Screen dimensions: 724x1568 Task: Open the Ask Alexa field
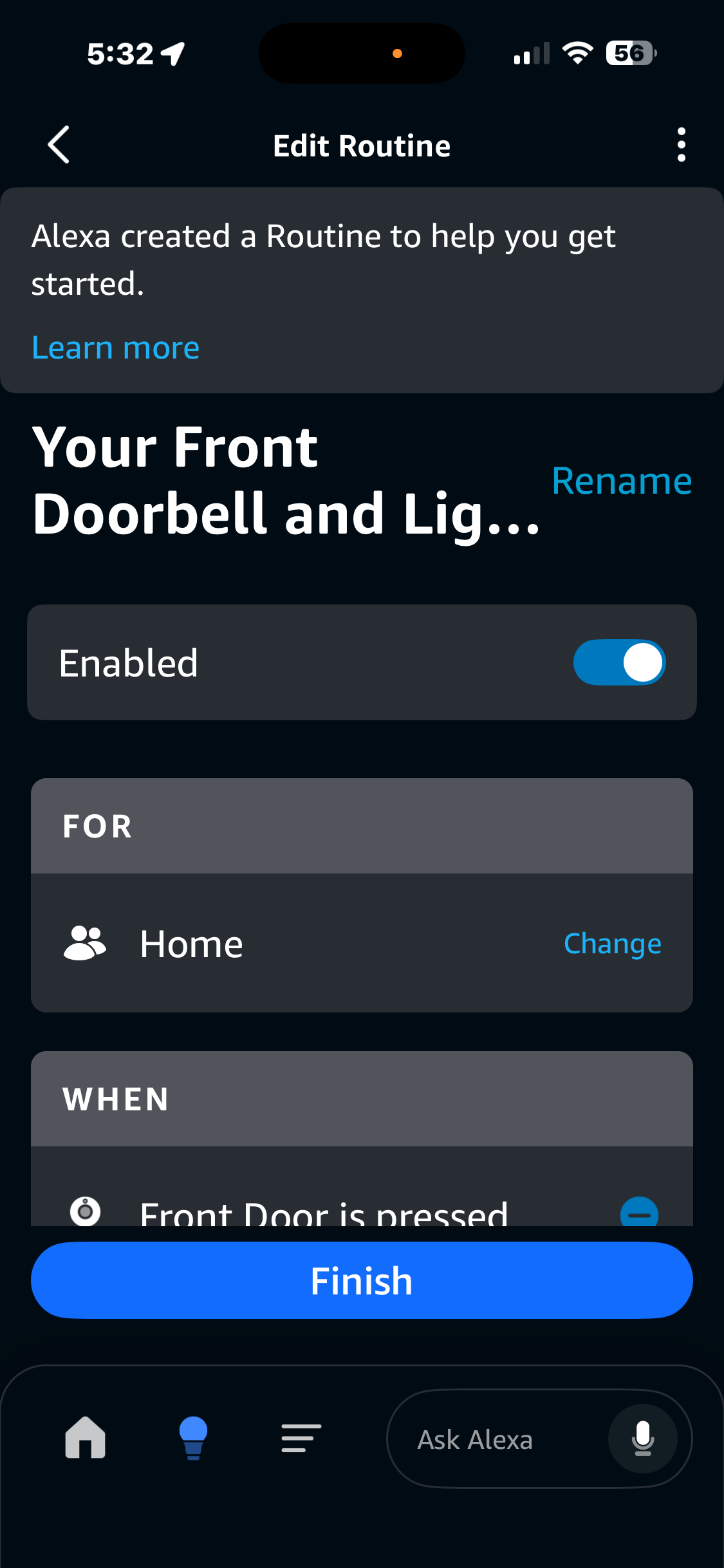click(x=476, y=1439)
